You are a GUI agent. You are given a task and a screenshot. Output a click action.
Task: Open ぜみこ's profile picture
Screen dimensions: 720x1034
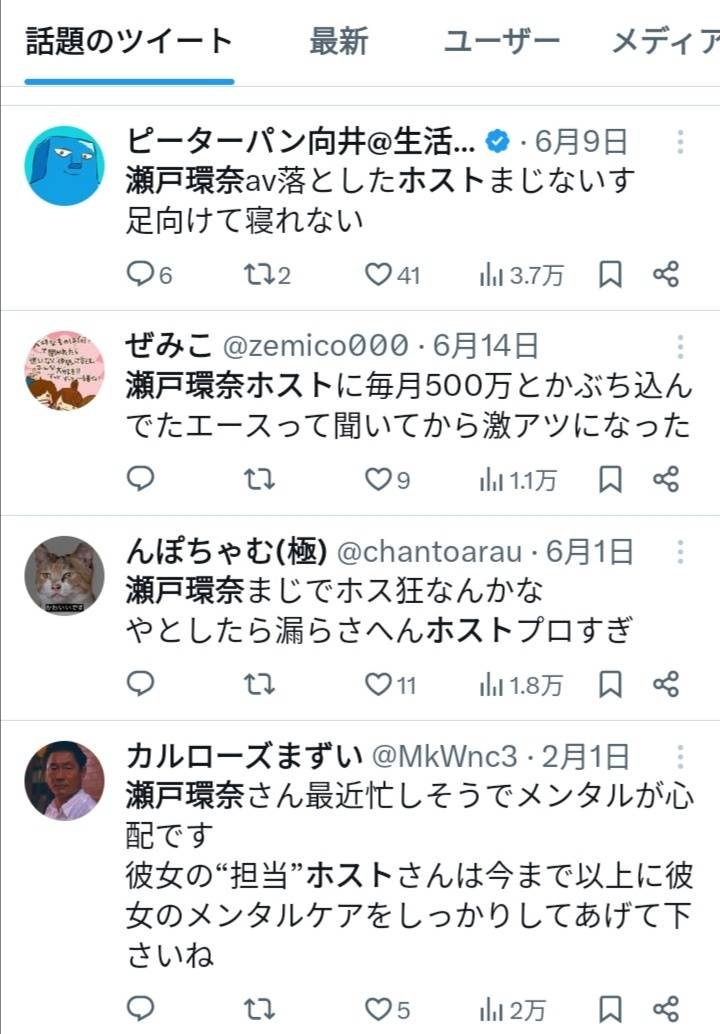[64, 371]
